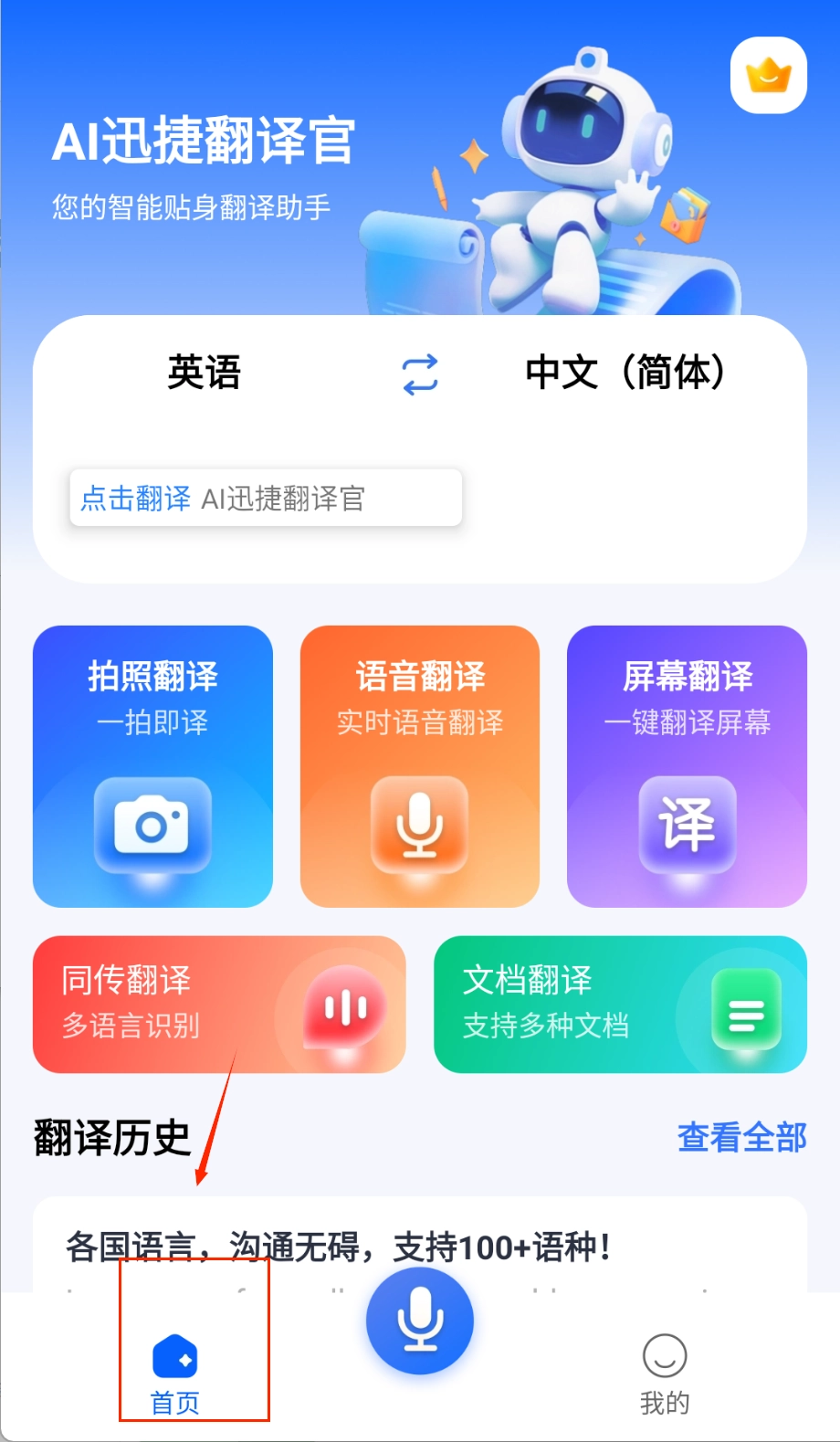Select 英语 as the source language
Viewport: 840px width, 1442px height.
click(204, 373)
